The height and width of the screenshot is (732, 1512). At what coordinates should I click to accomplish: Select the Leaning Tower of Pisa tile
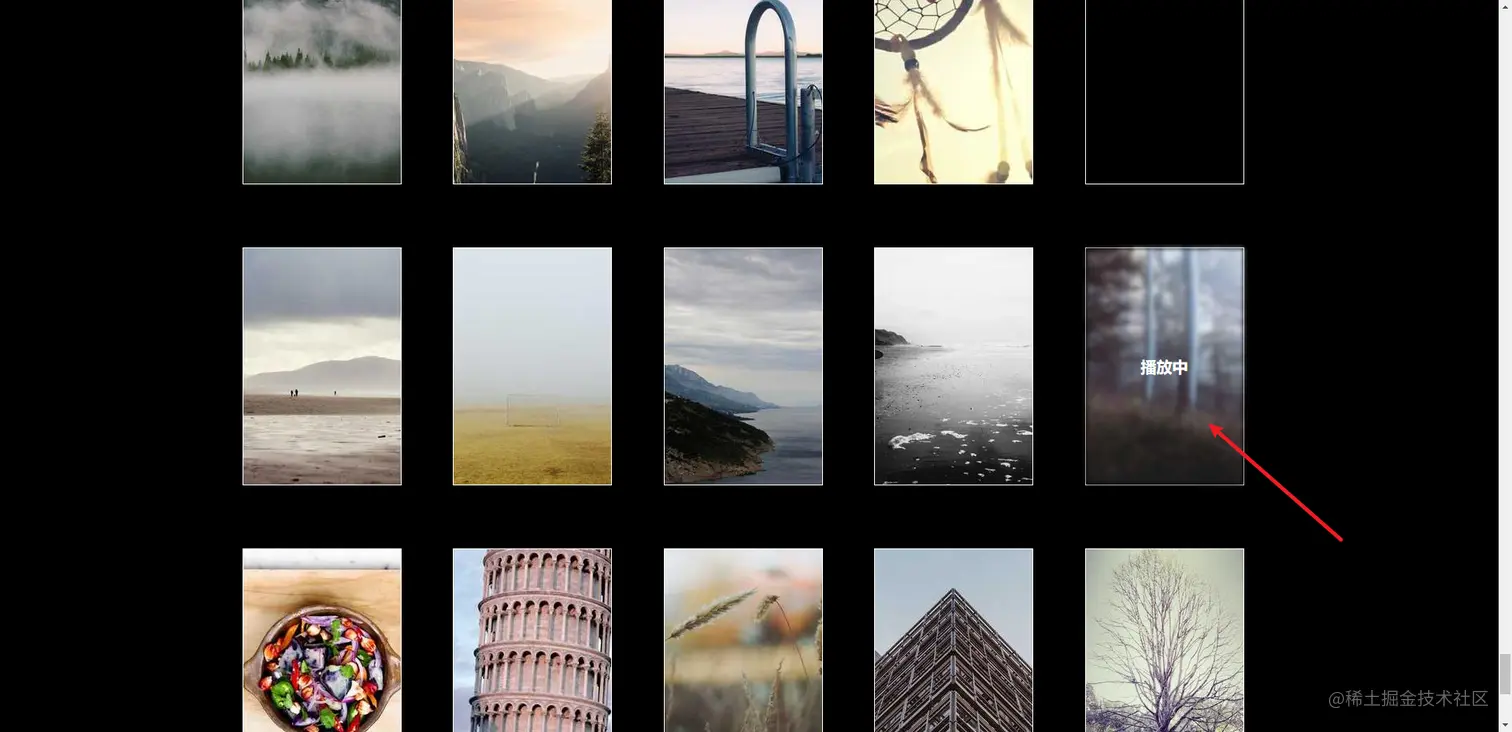click(x=532, y=640)
